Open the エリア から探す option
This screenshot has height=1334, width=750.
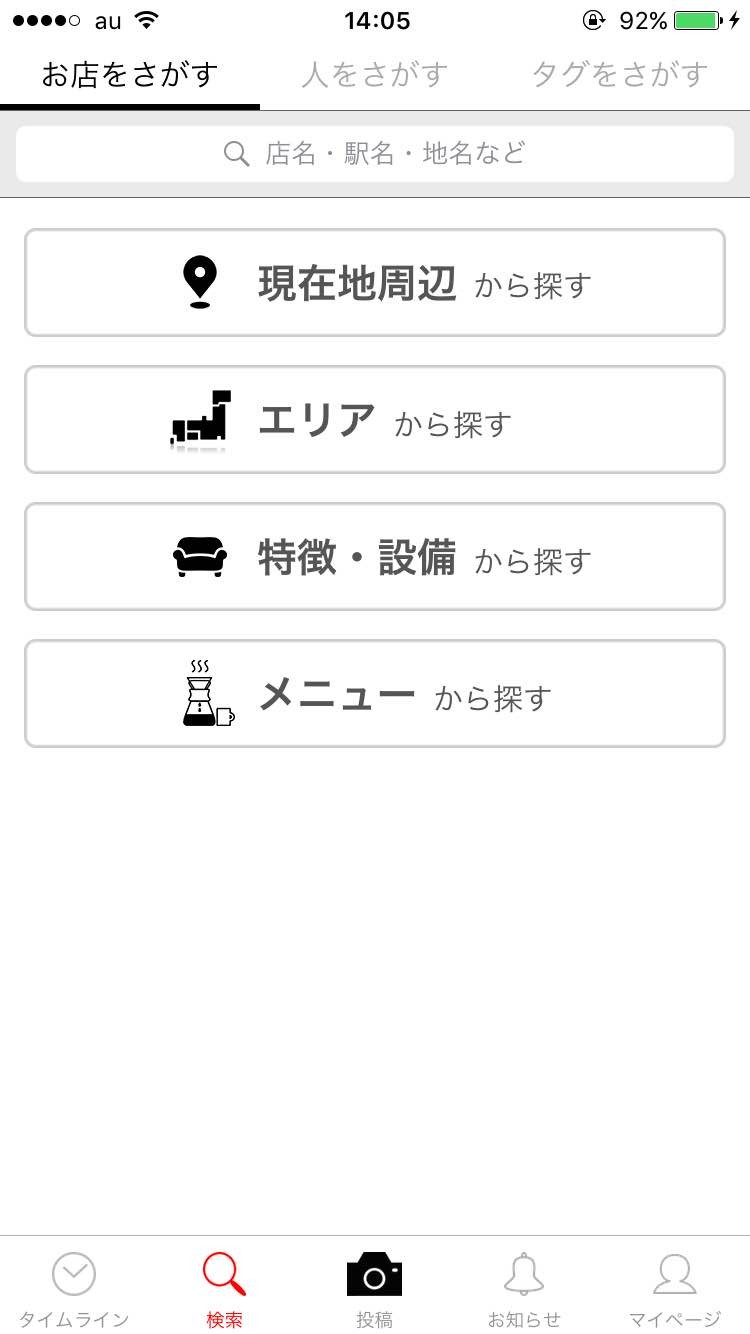tap(375, 420)
